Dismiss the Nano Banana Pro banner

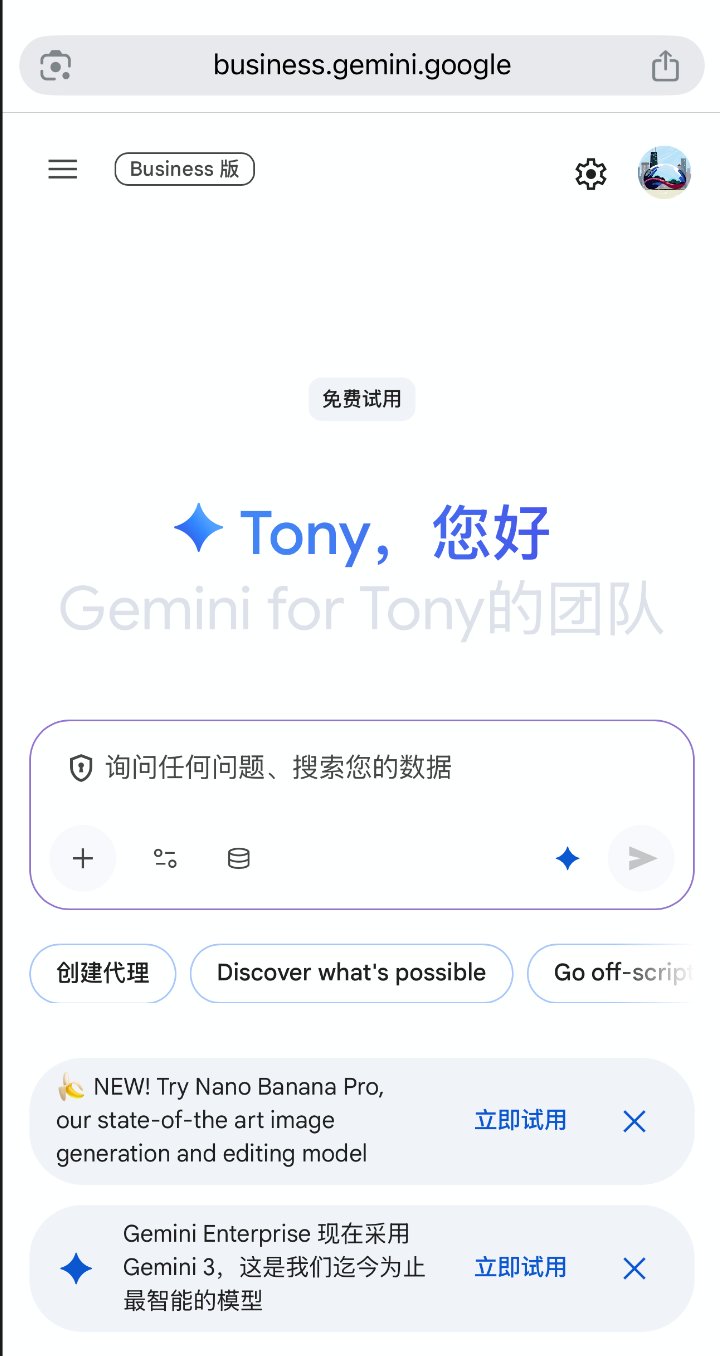click(x=634, y=1121)
